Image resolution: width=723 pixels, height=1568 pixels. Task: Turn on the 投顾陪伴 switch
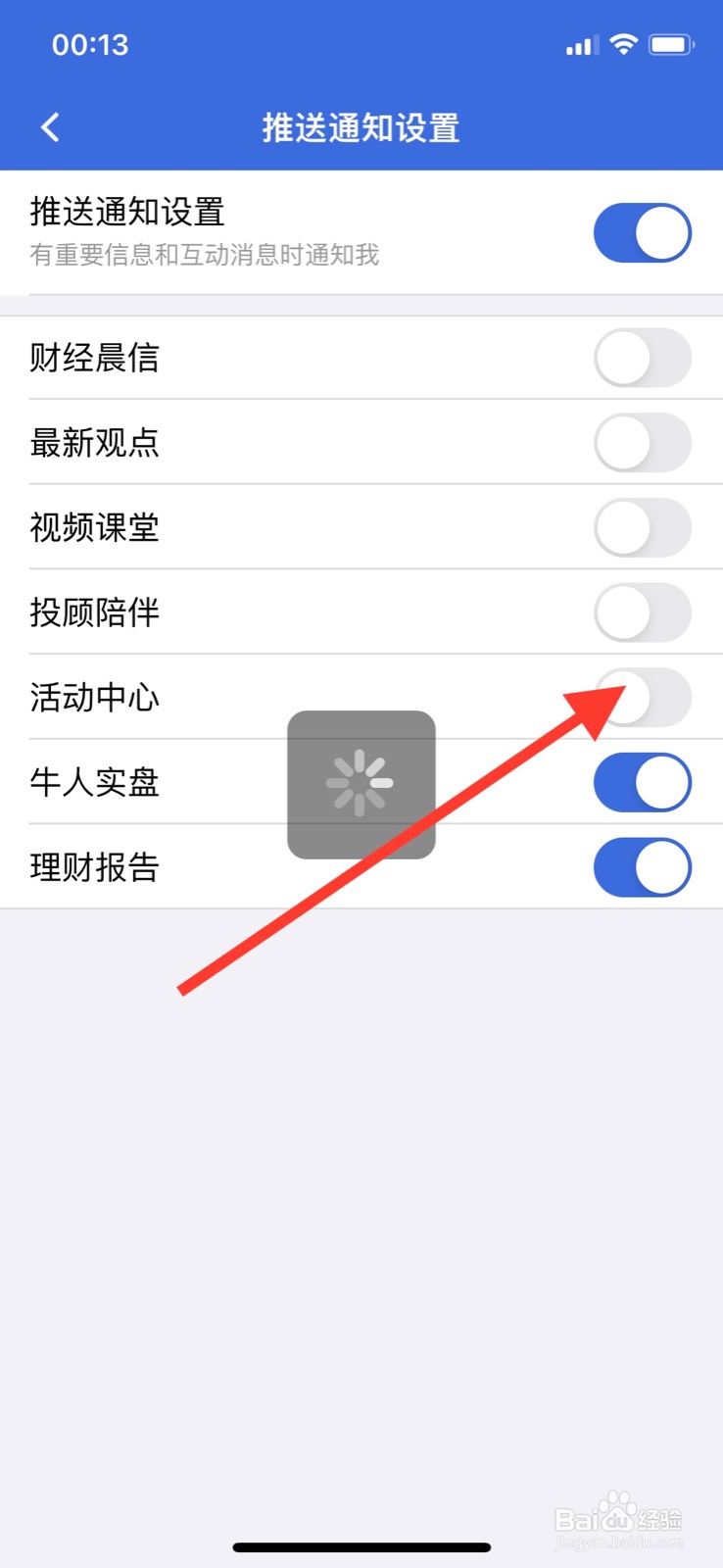point(642,612)
